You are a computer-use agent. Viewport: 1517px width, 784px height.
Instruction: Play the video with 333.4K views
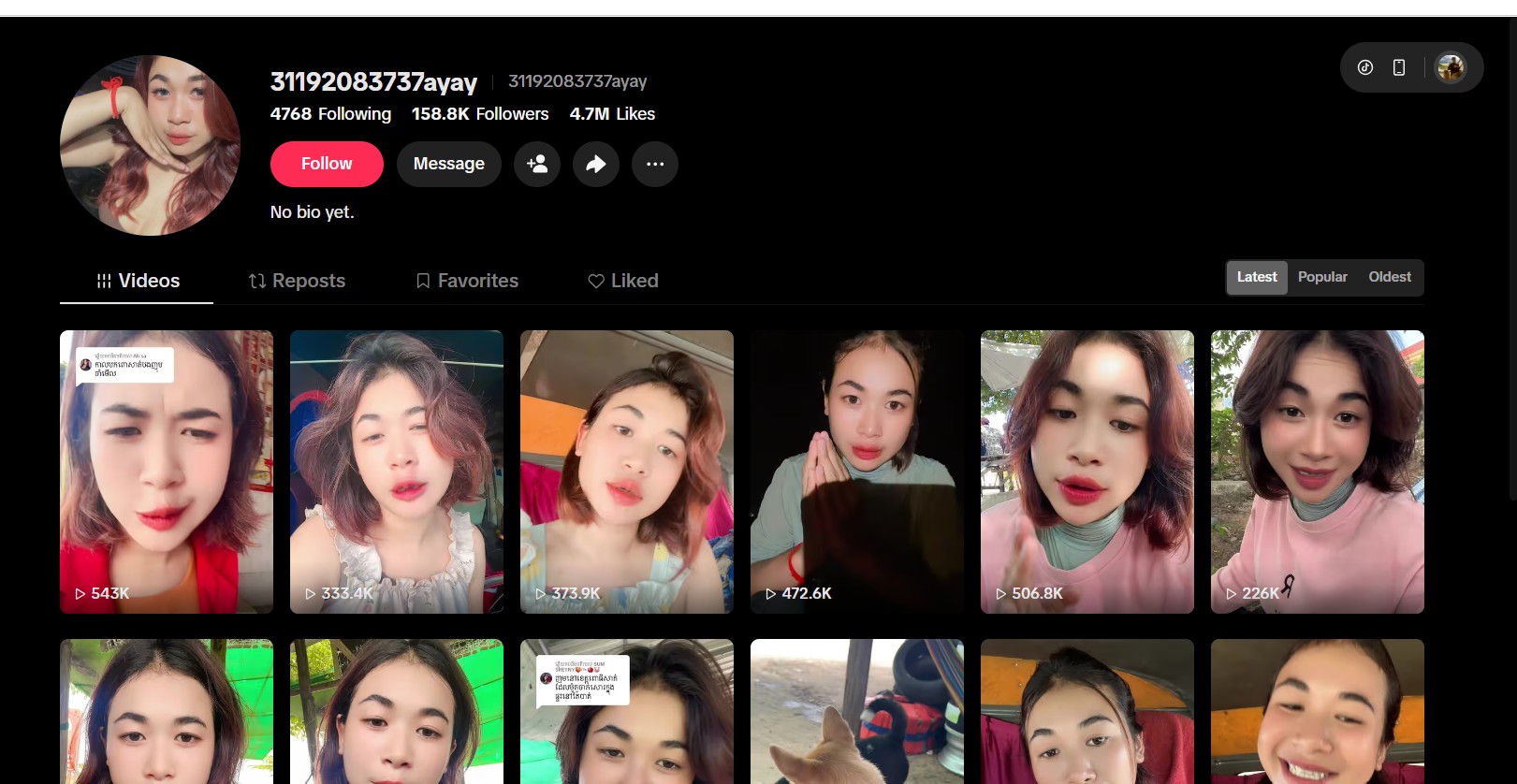397,472
